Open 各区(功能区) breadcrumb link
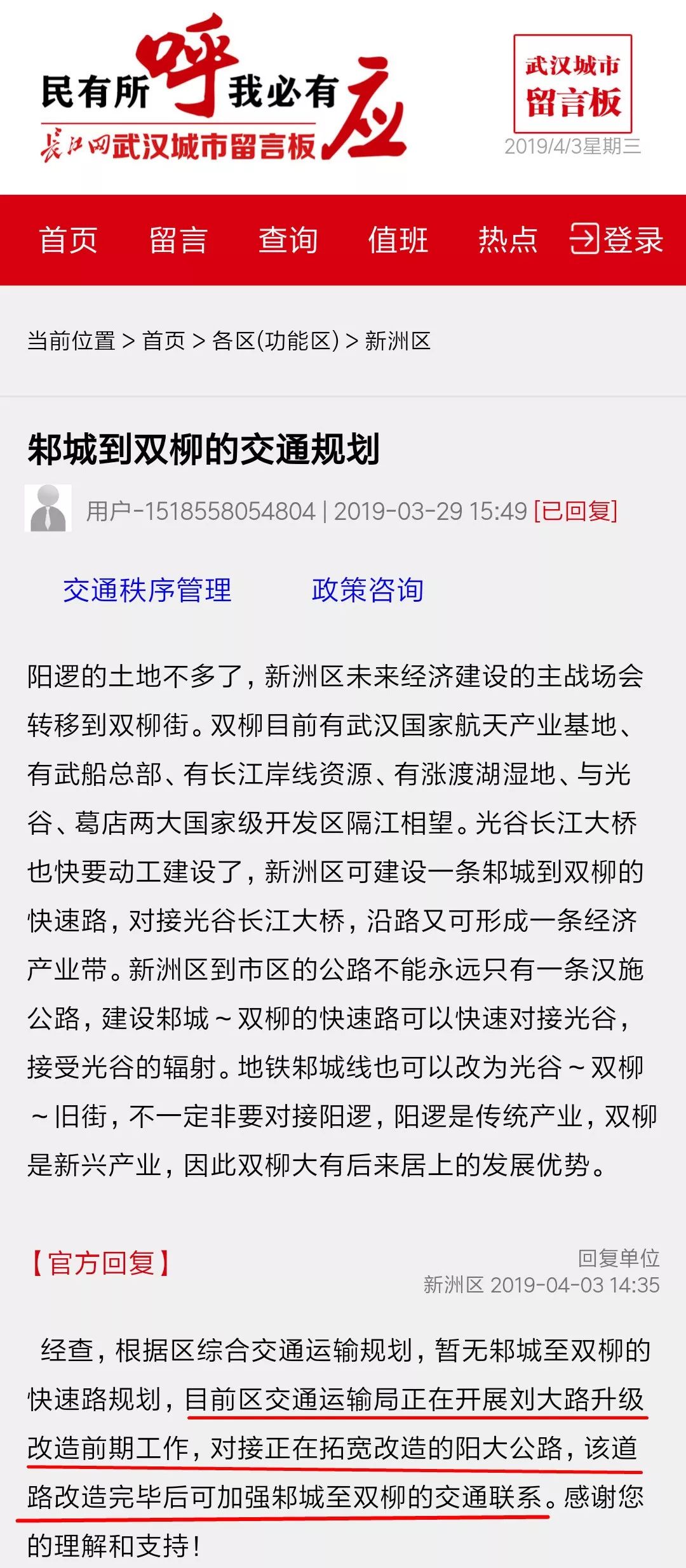Screen dimensions: 686x1568 point(275,341)
